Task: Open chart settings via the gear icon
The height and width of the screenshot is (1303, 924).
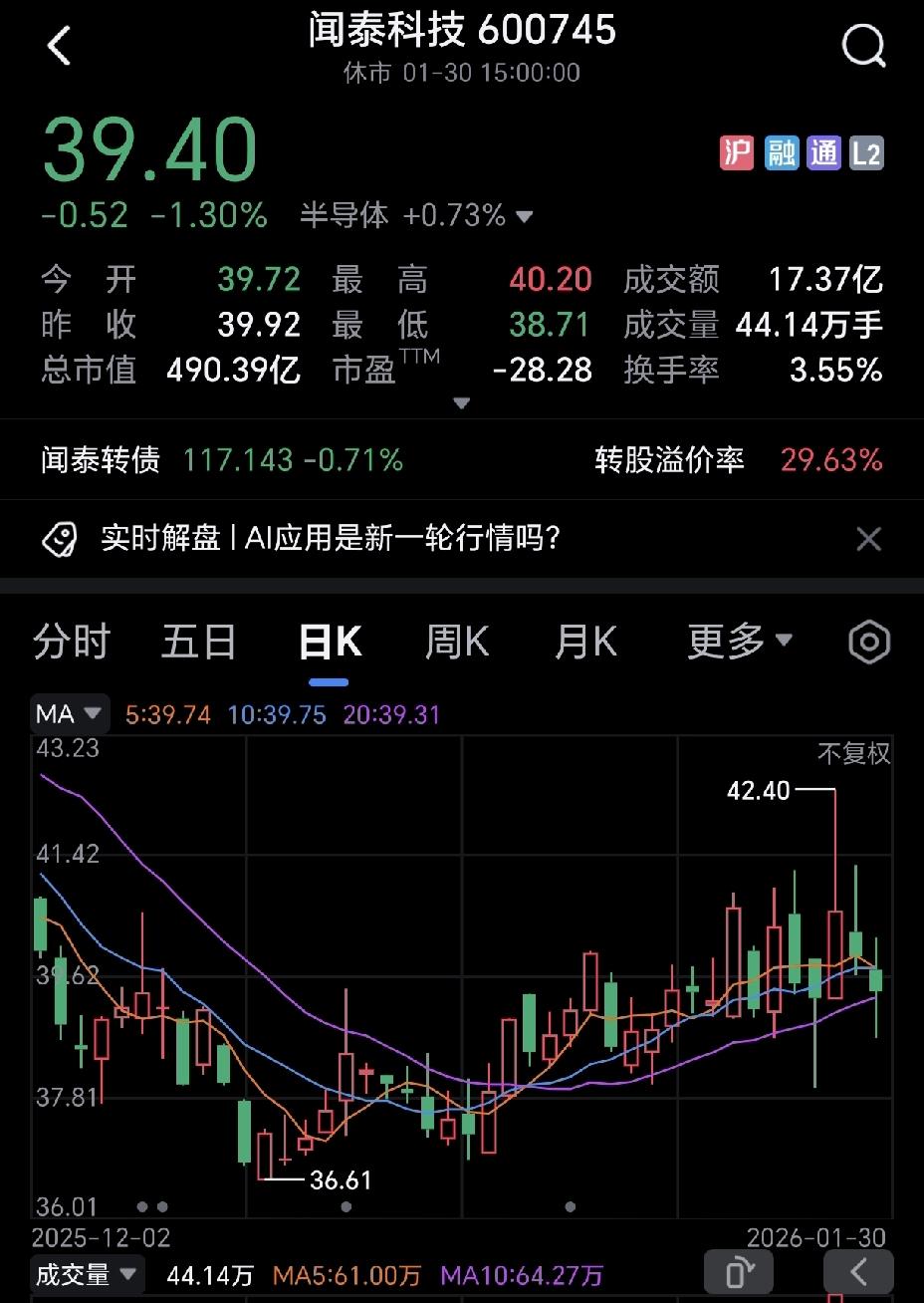Action: click(867, 643)
